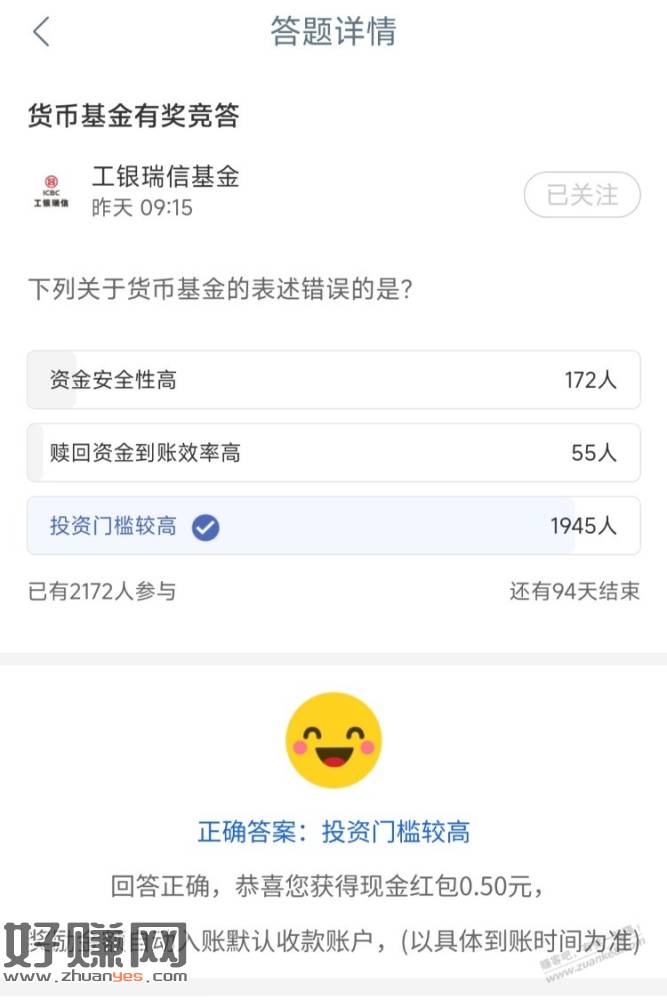Go back from 答题详情 page
The width and height of the screenshot is (667, 1000).
(x=41, y=32)
